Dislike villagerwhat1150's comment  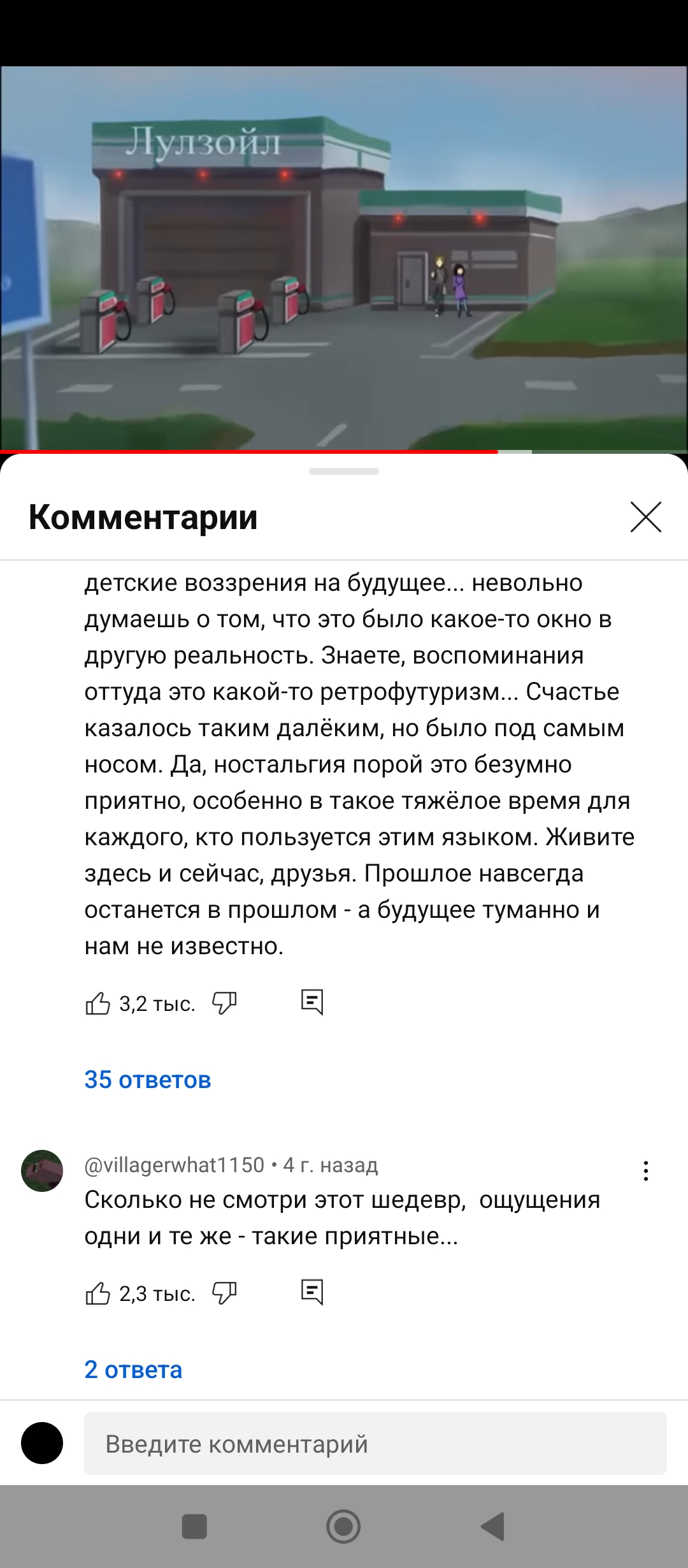224,1293
